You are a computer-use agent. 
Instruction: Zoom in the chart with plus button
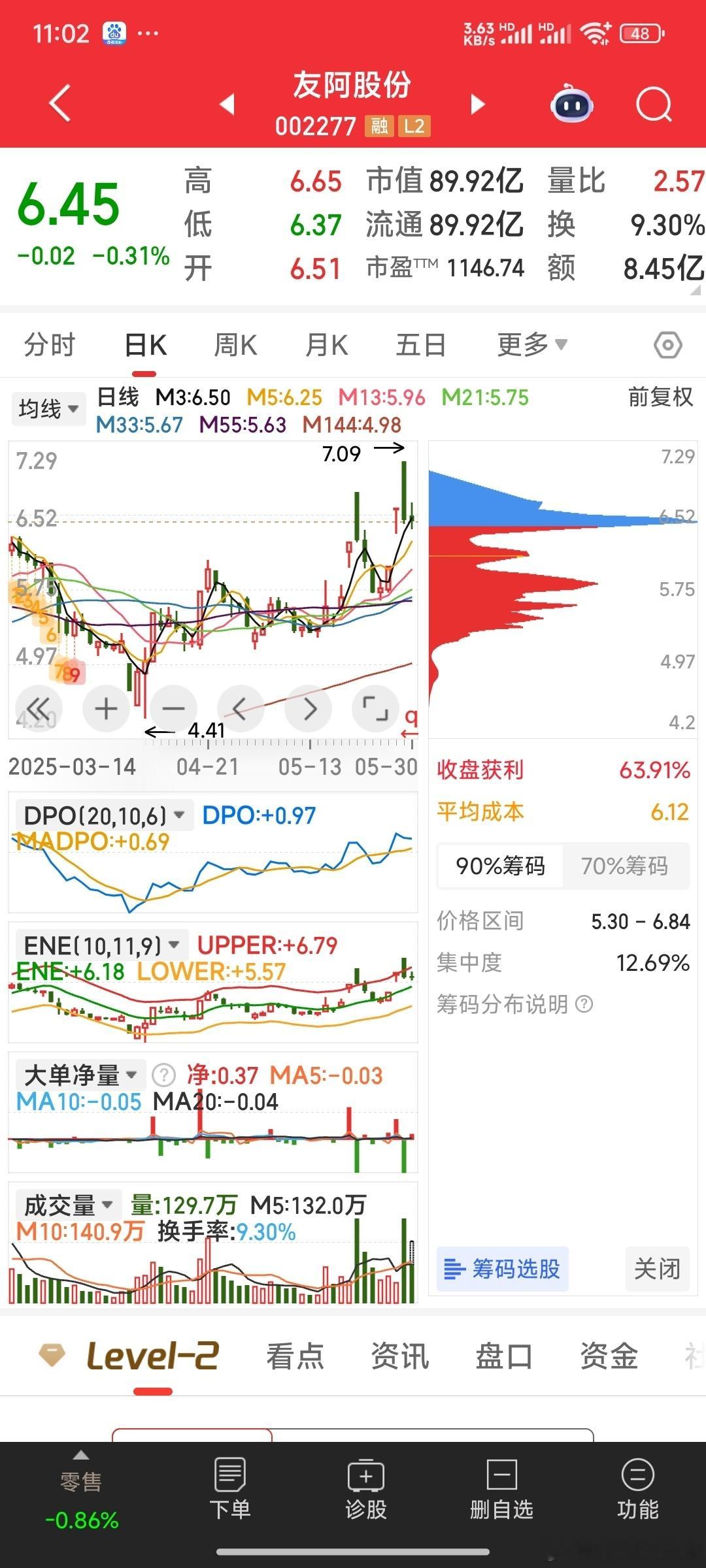click(106, 708)
